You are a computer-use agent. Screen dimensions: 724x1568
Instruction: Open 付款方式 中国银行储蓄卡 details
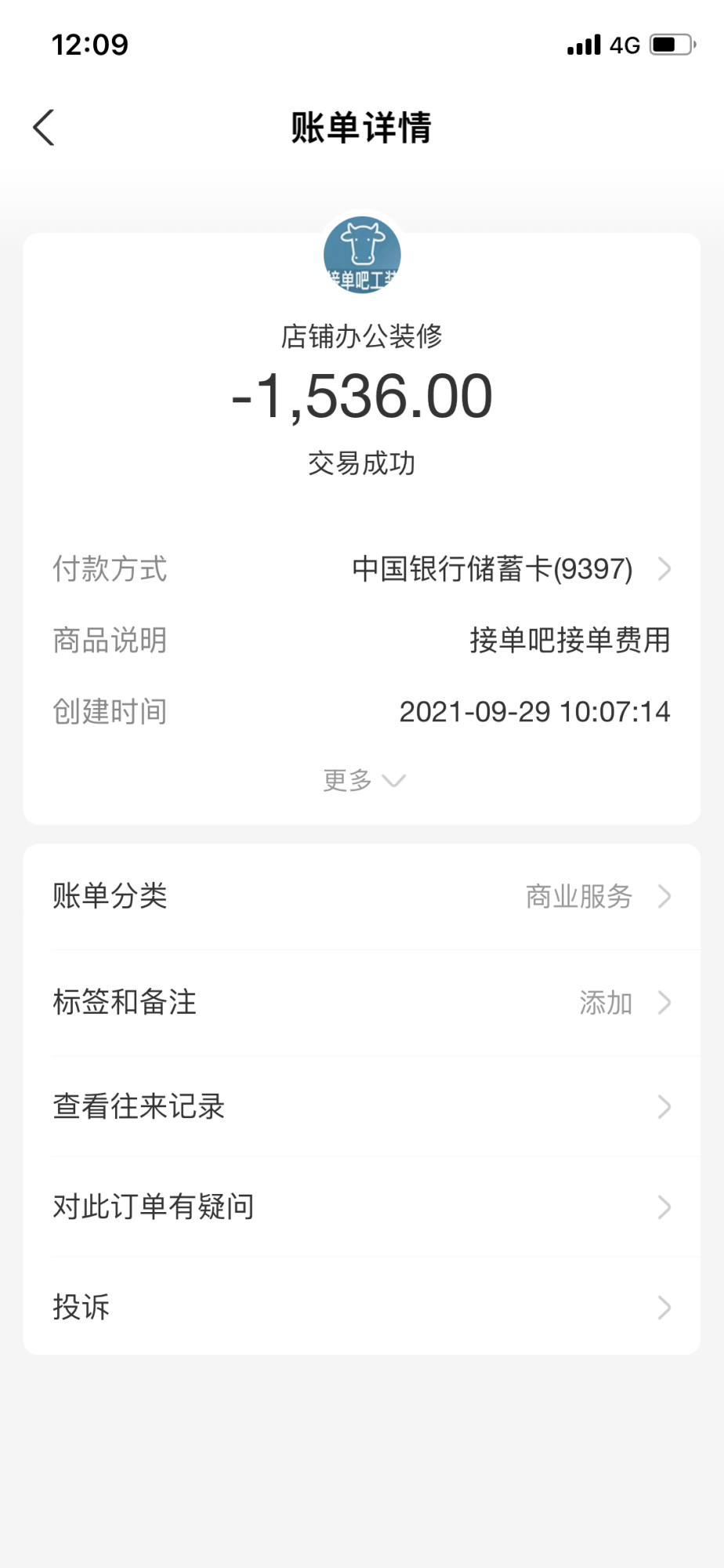click(x=509, y=569)
